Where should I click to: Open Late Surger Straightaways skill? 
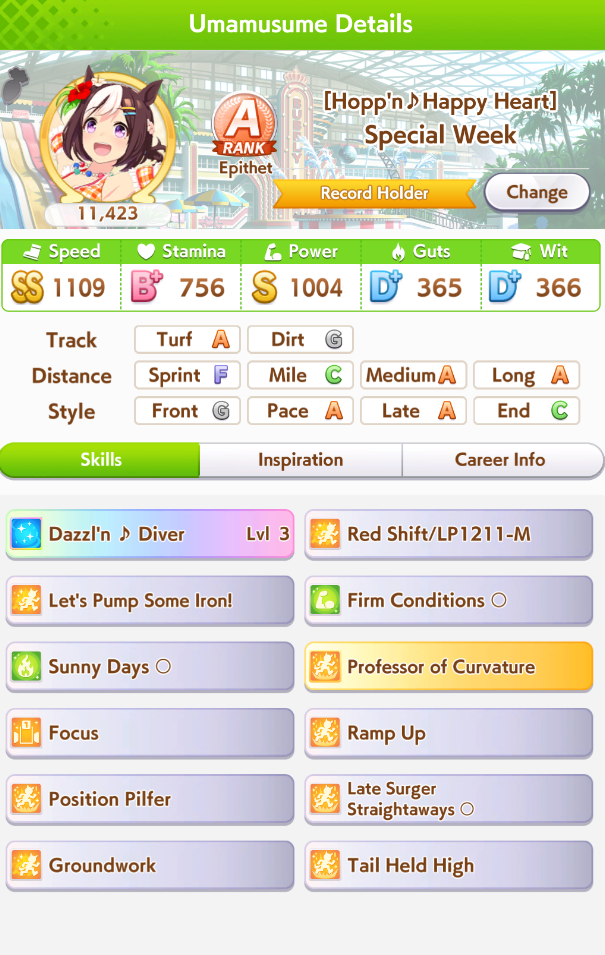(x=448, y=799)
